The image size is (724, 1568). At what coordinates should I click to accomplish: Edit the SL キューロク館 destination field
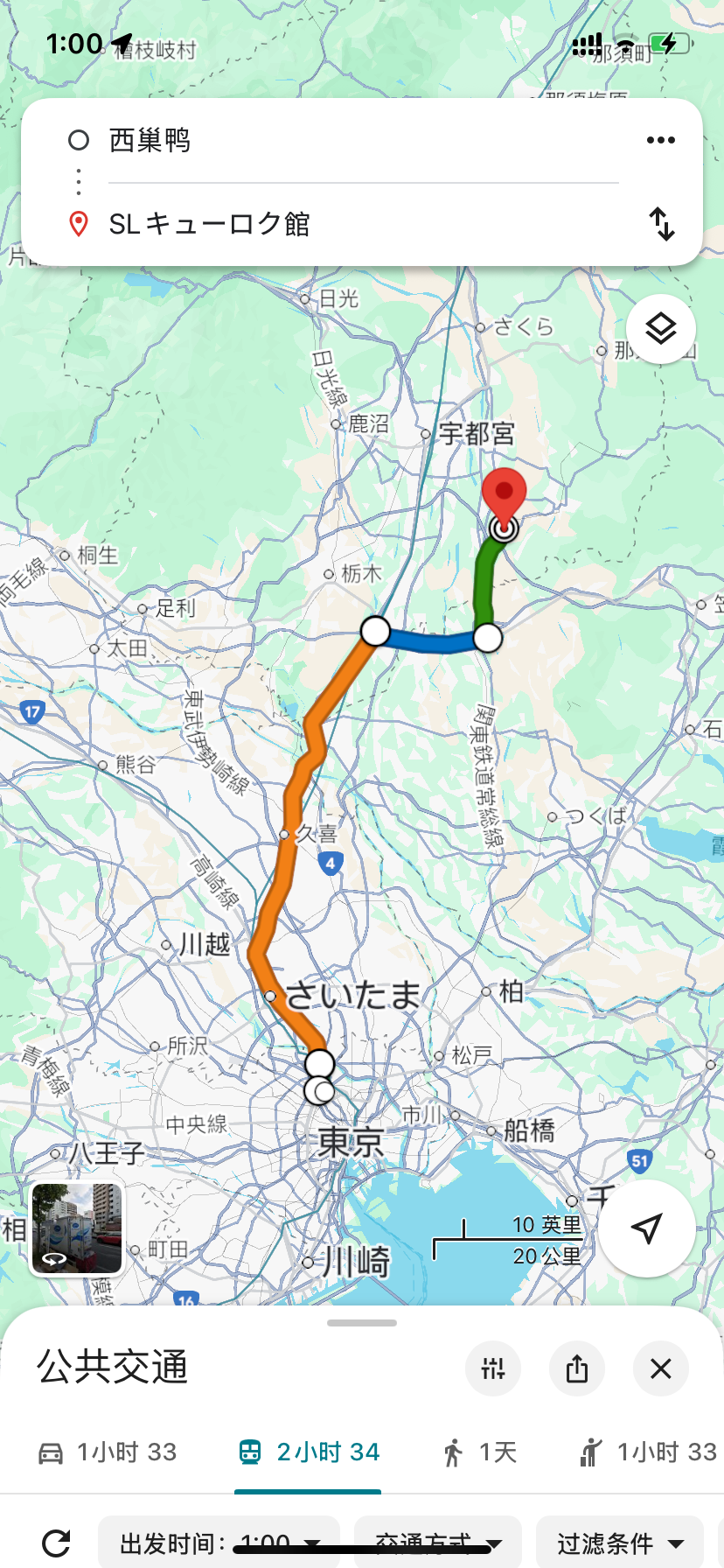pos(350,224)
